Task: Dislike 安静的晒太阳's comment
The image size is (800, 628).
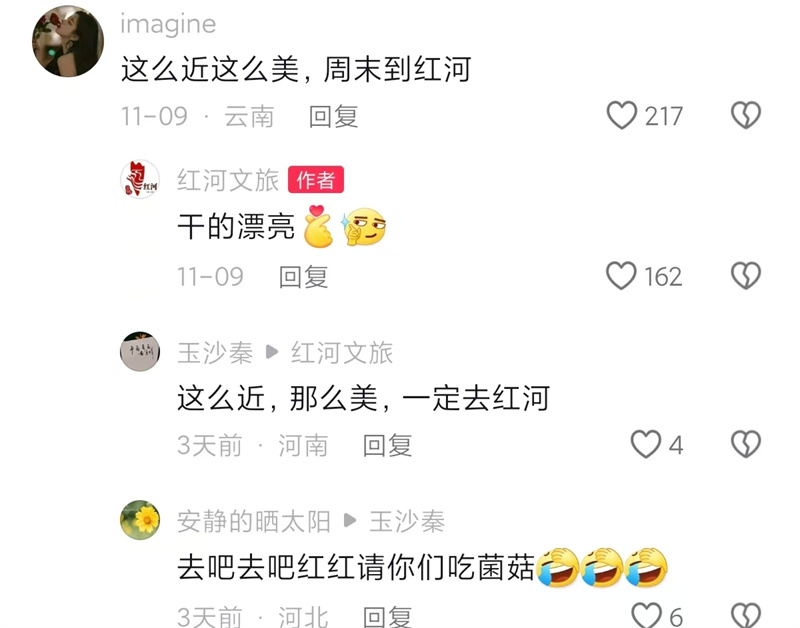Action: [746, 615]
